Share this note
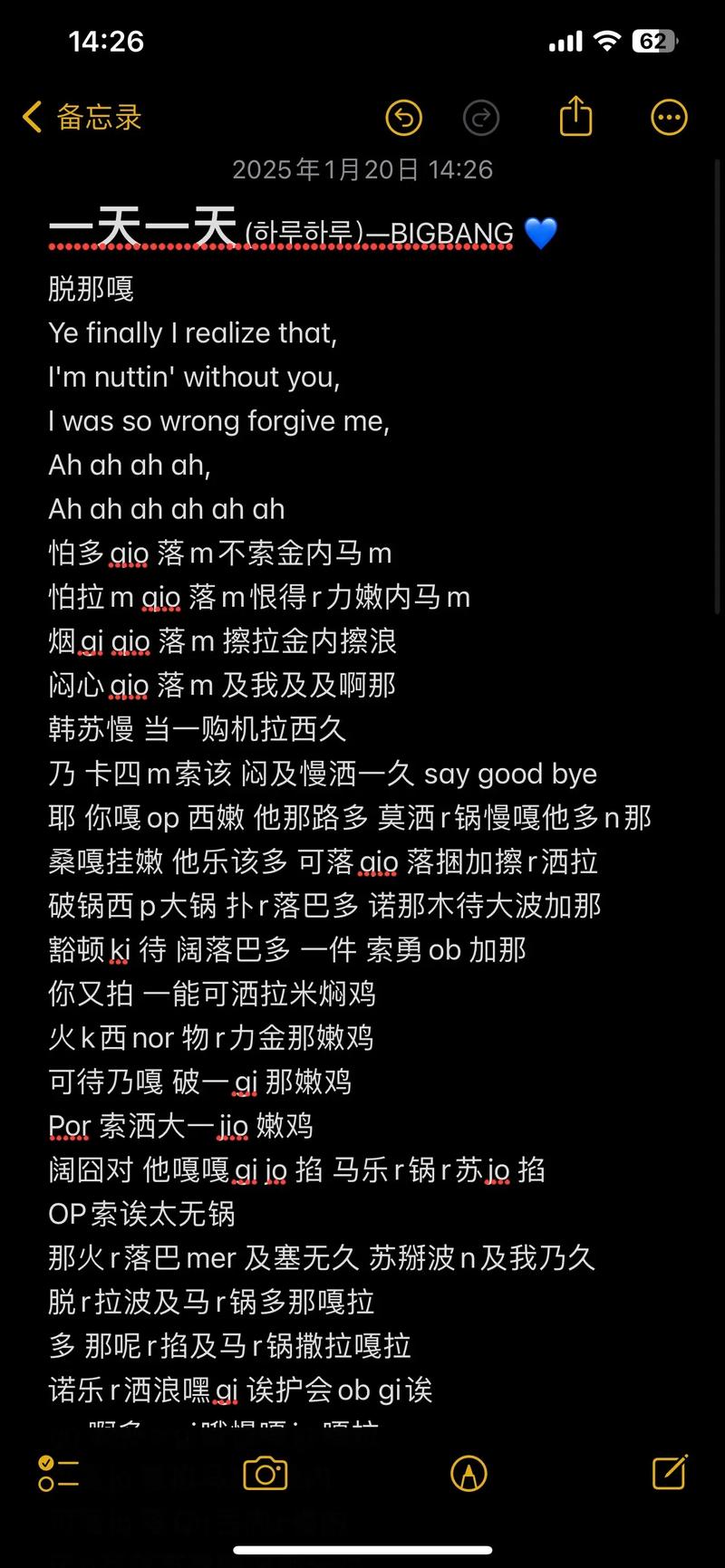This screenshot has width=725, height=1568. tap(575, 117)
